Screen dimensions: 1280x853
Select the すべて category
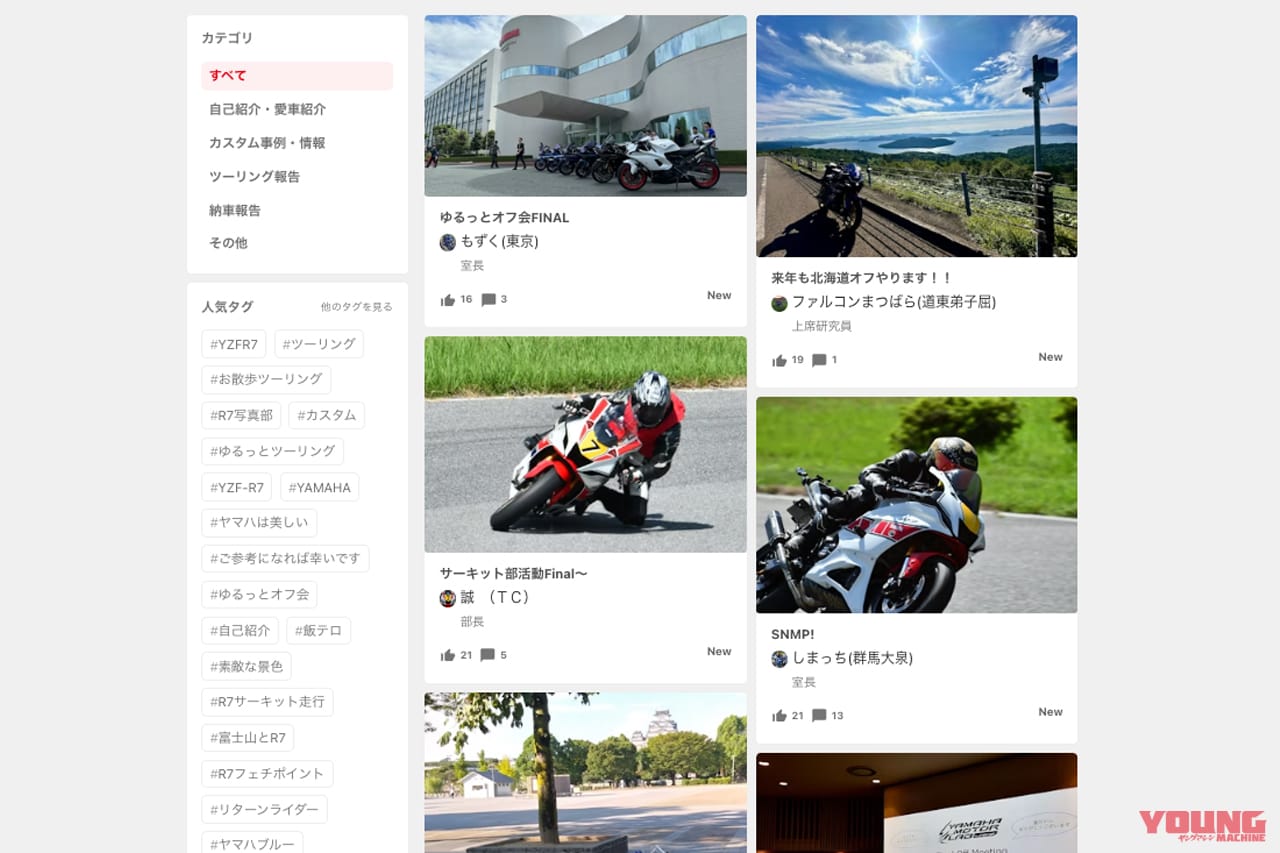tap(296, 76)
